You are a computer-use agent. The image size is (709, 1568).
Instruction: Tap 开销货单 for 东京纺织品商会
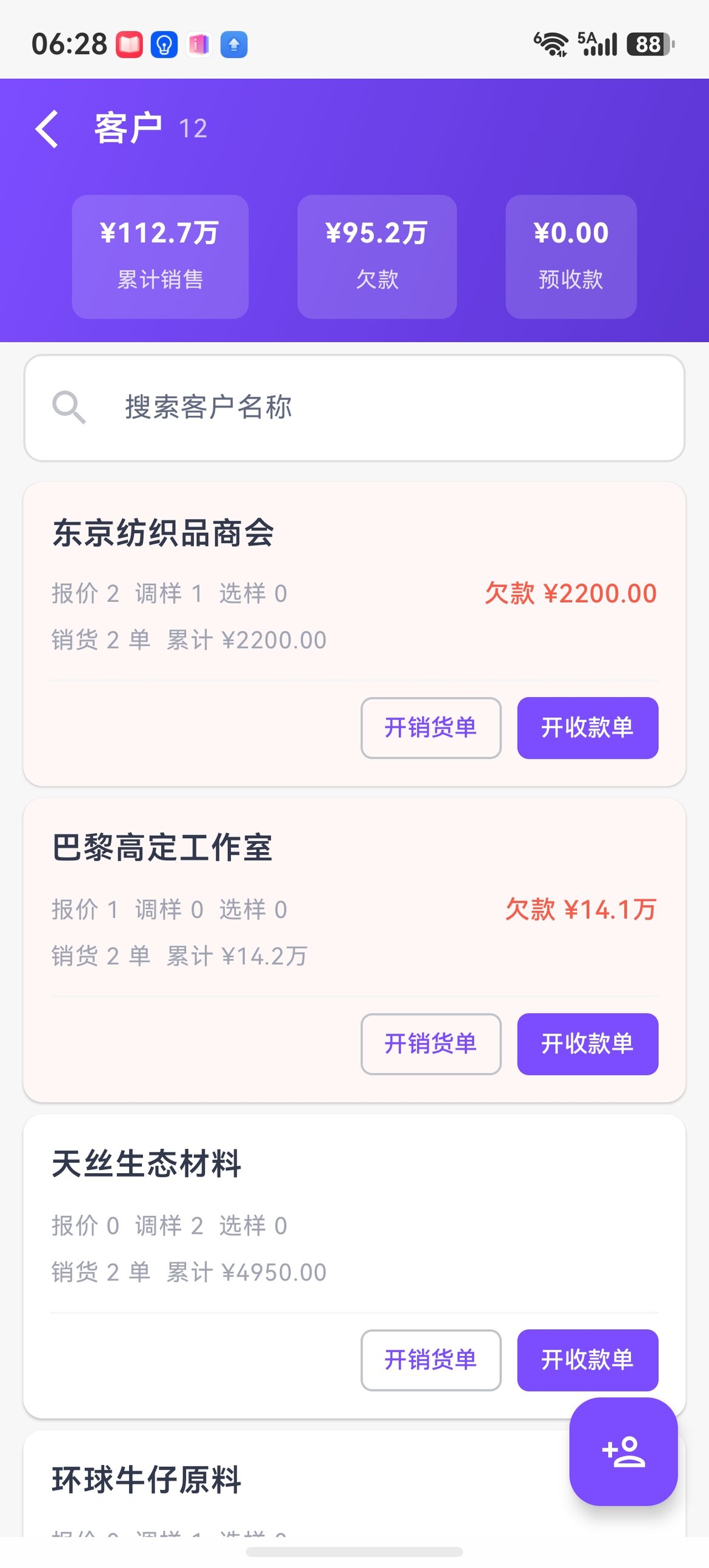click(x=431, y=728)
